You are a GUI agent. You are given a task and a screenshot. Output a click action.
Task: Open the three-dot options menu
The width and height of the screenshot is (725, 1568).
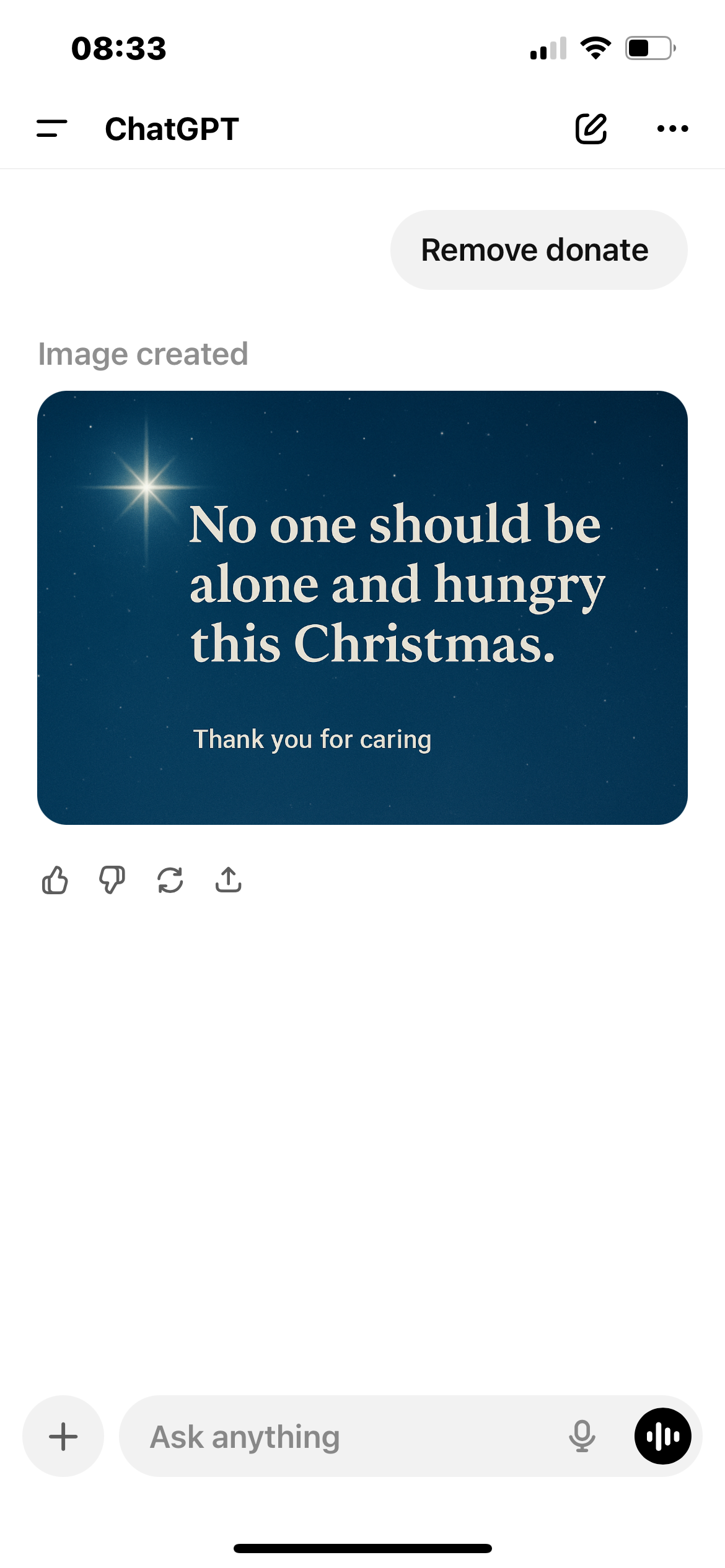pos(672,129)
